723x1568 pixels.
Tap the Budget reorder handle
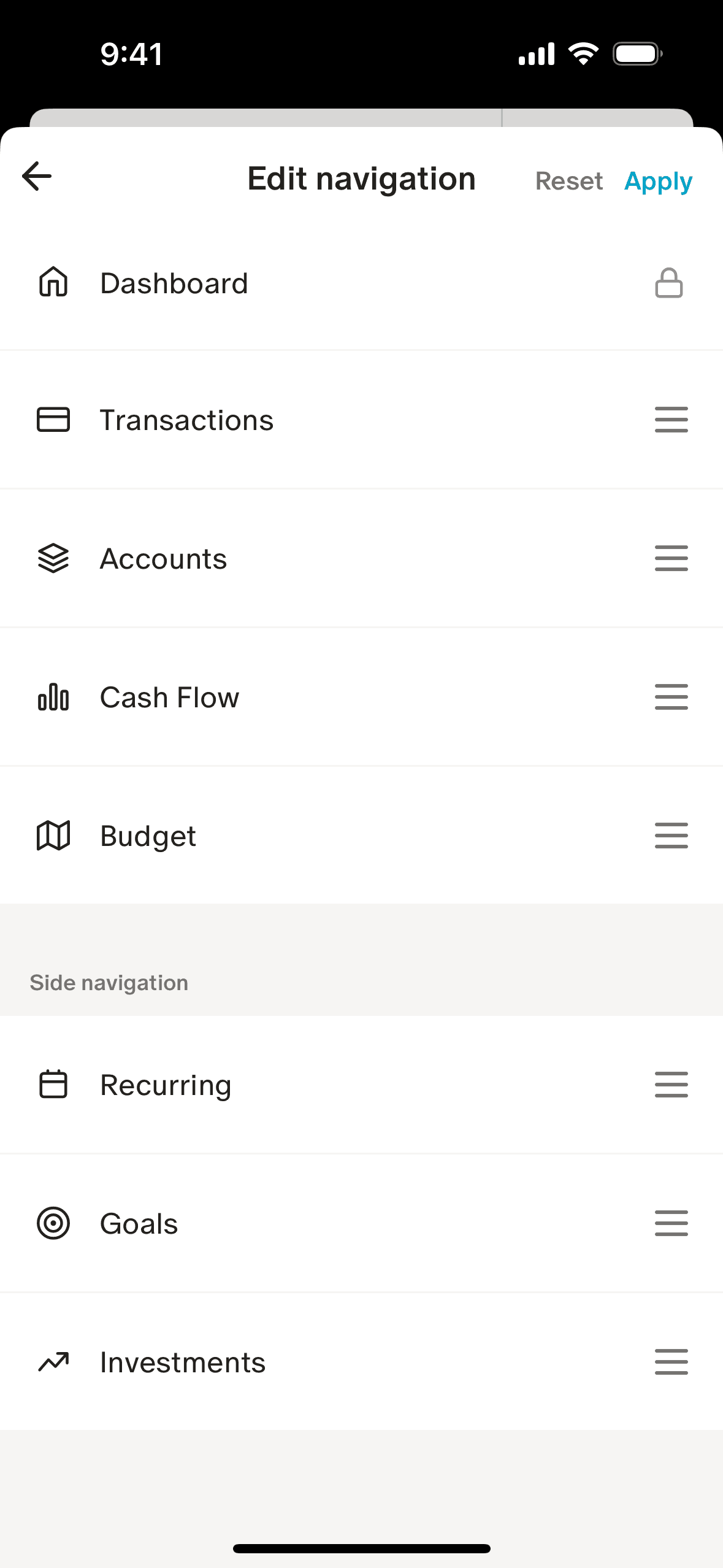click(671, 836)
